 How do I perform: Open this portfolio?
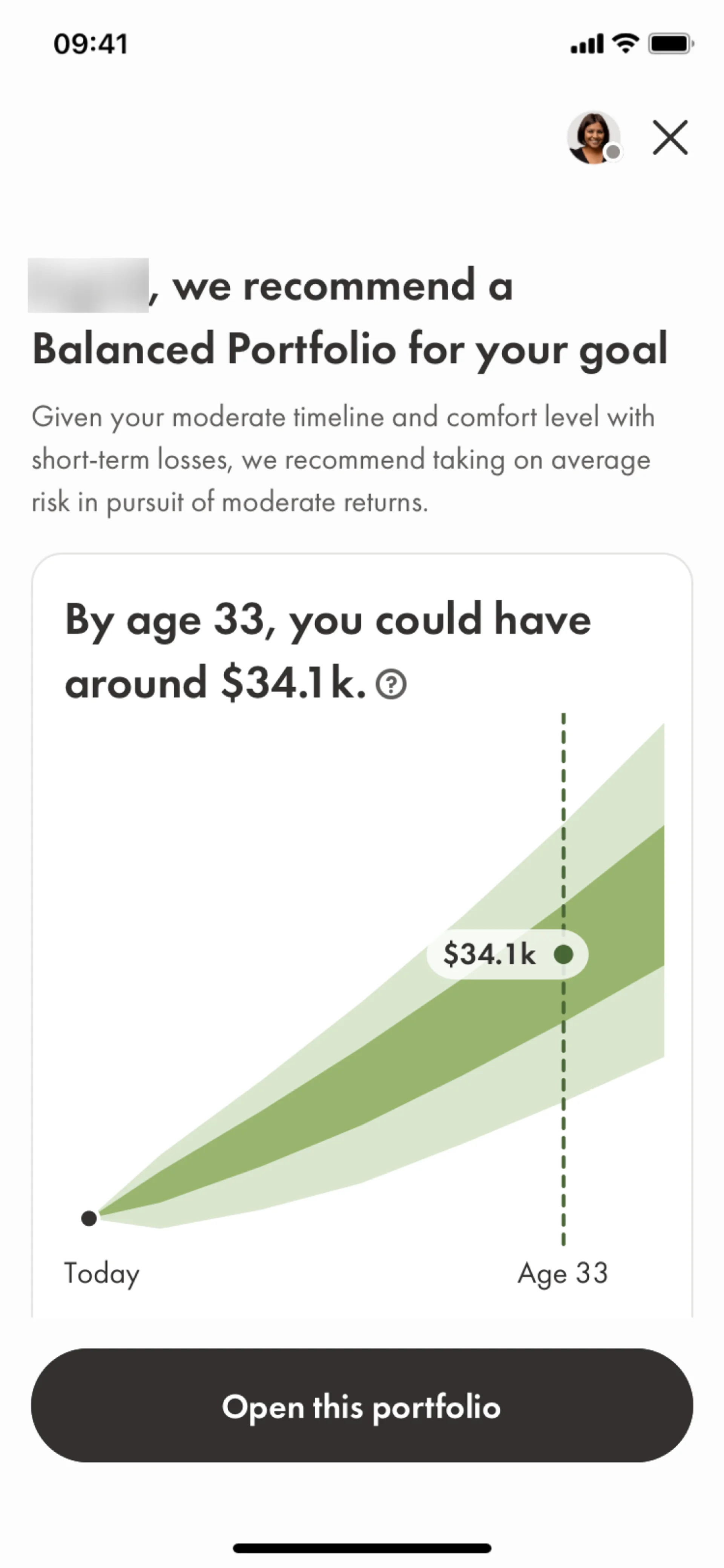point(362,1407)
